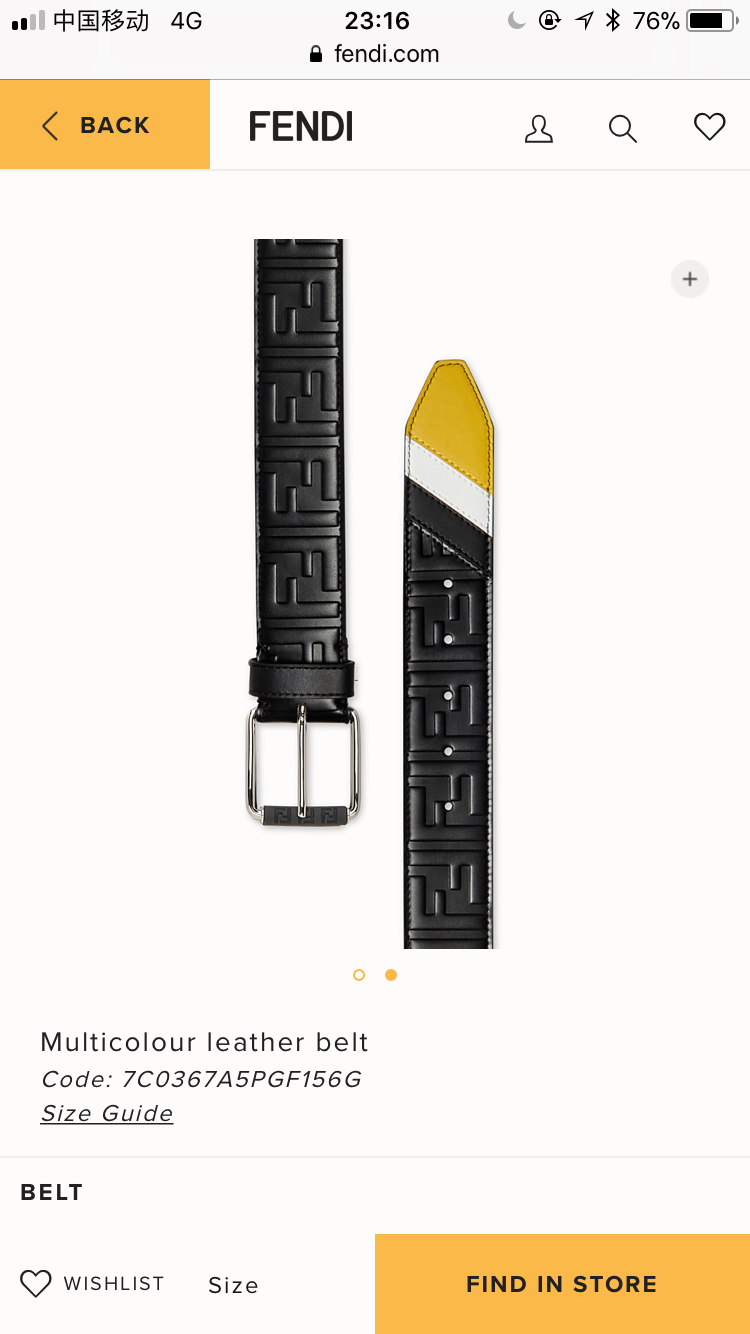Open the search magnifier icon
This screenshot has width=750, height=1334.
(x=623, y=128)
